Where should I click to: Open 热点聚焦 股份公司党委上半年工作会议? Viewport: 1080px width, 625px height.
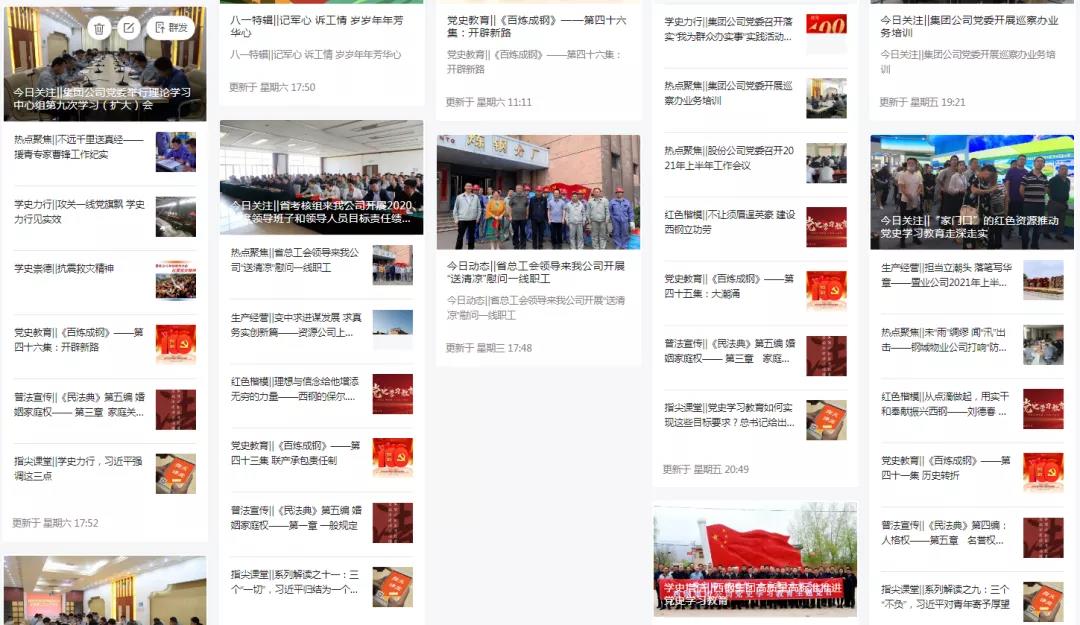tap(728, 158)
